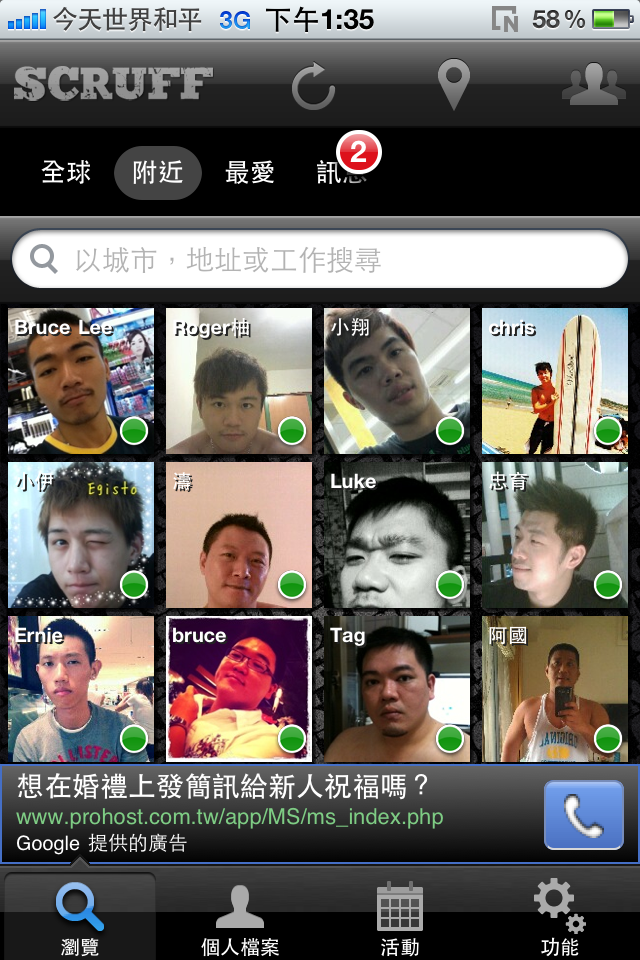This screenshot has height=960, width=640.
Task: Open Ernie's profile tile
Action: (x=81, y=689)
